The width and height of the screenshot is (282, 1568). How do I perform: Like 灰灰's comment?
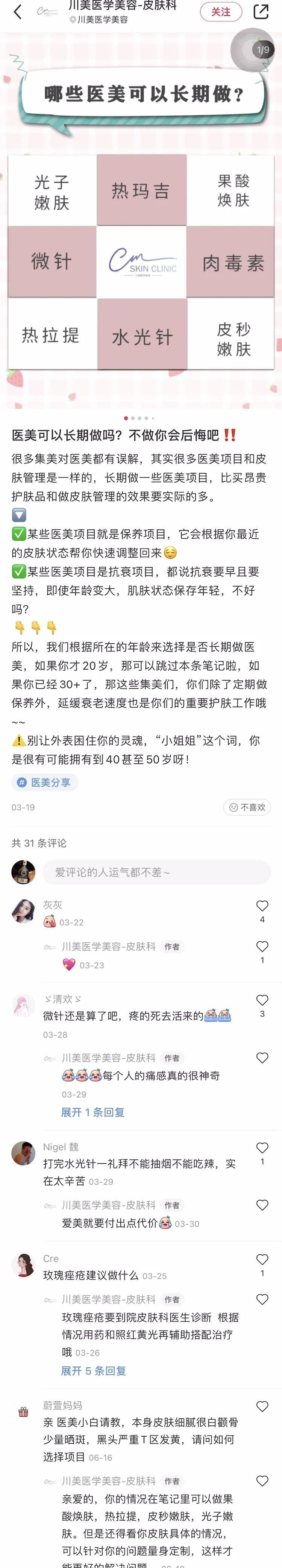click(262, 906)
